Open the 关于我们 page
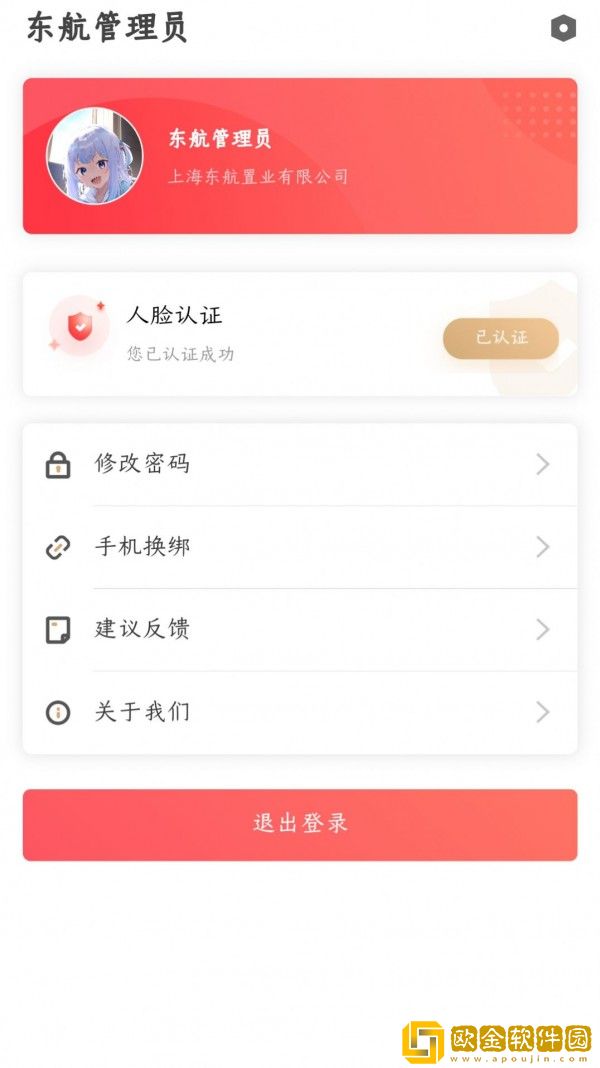The width and height of the screenshot is (600, 1068). click(299, 712)
